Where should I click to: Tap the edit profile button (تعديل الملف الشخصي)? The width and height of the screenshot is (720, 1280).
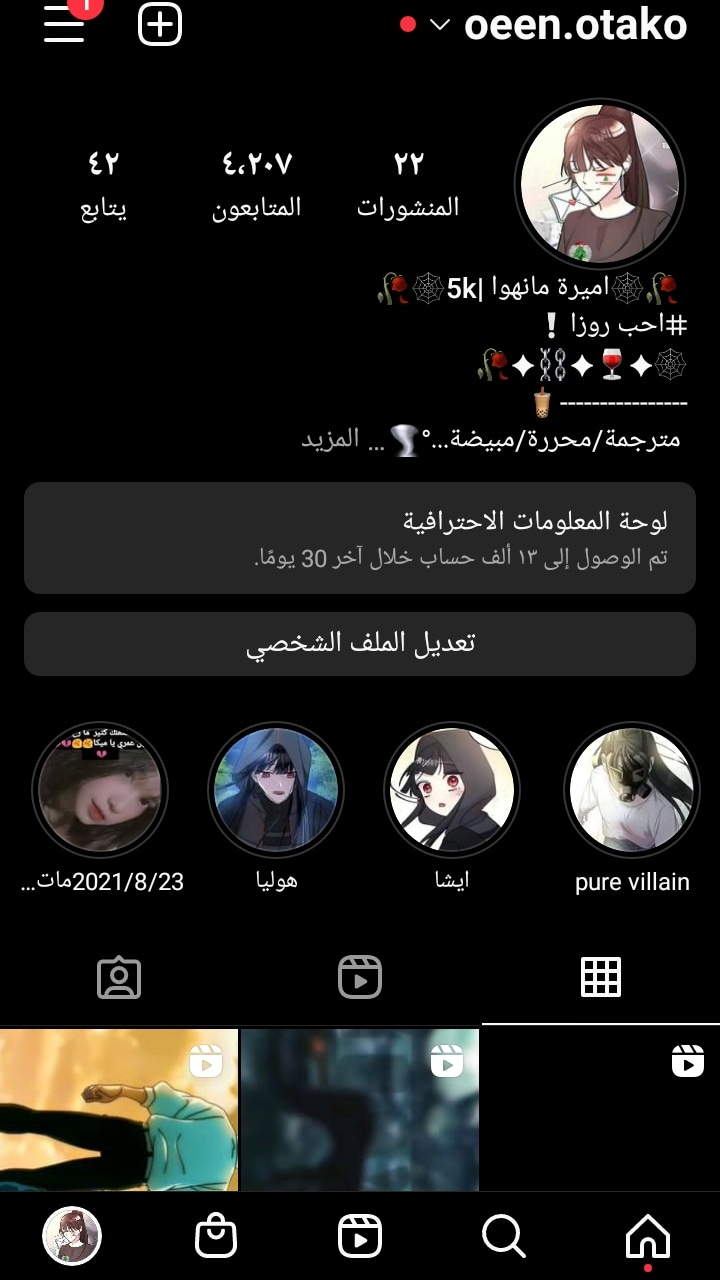point(360,643)
